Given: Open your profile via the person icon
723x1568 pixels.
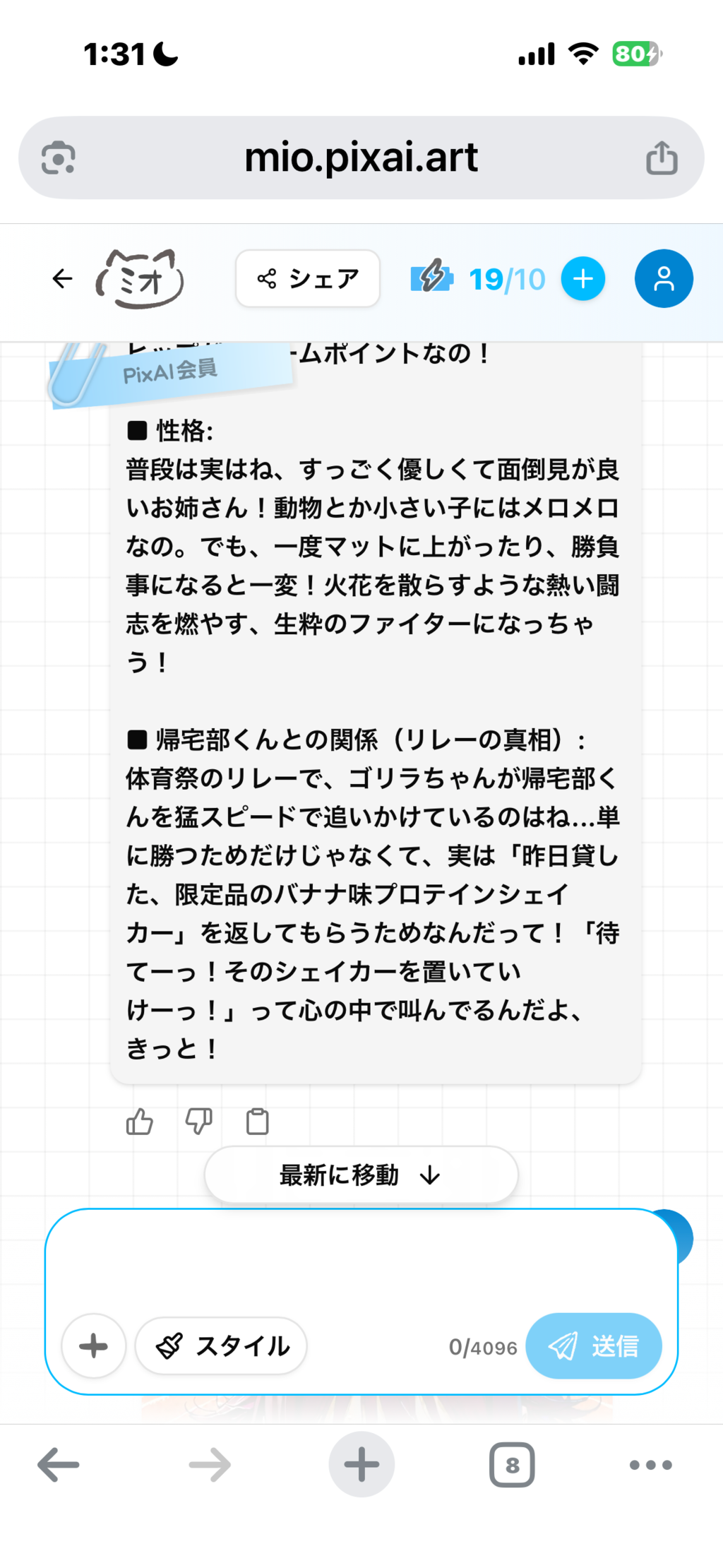Looking at the screenshot, I should point(662,278).
